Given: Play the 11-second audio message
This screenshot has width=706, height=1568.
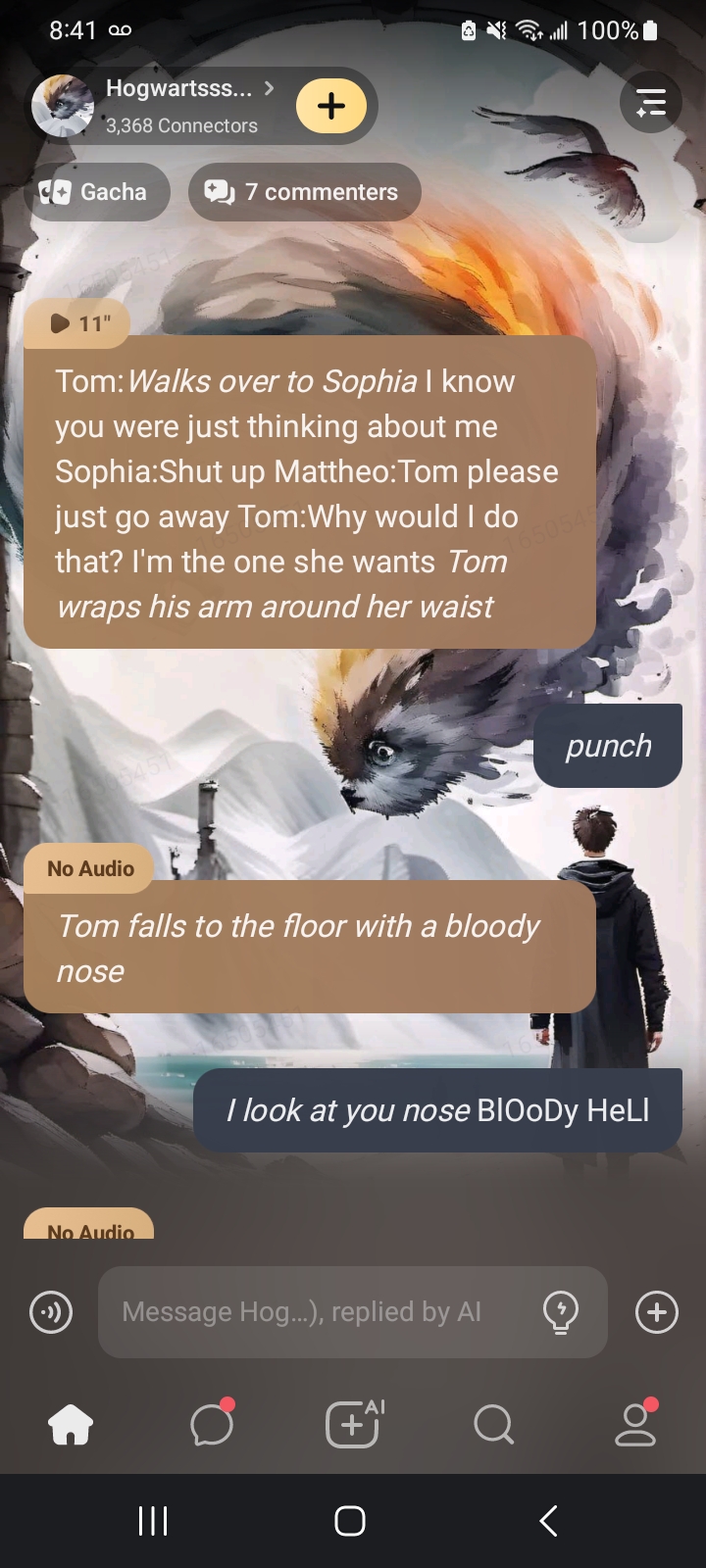Looking at the screenshot, I should point(78,323).
